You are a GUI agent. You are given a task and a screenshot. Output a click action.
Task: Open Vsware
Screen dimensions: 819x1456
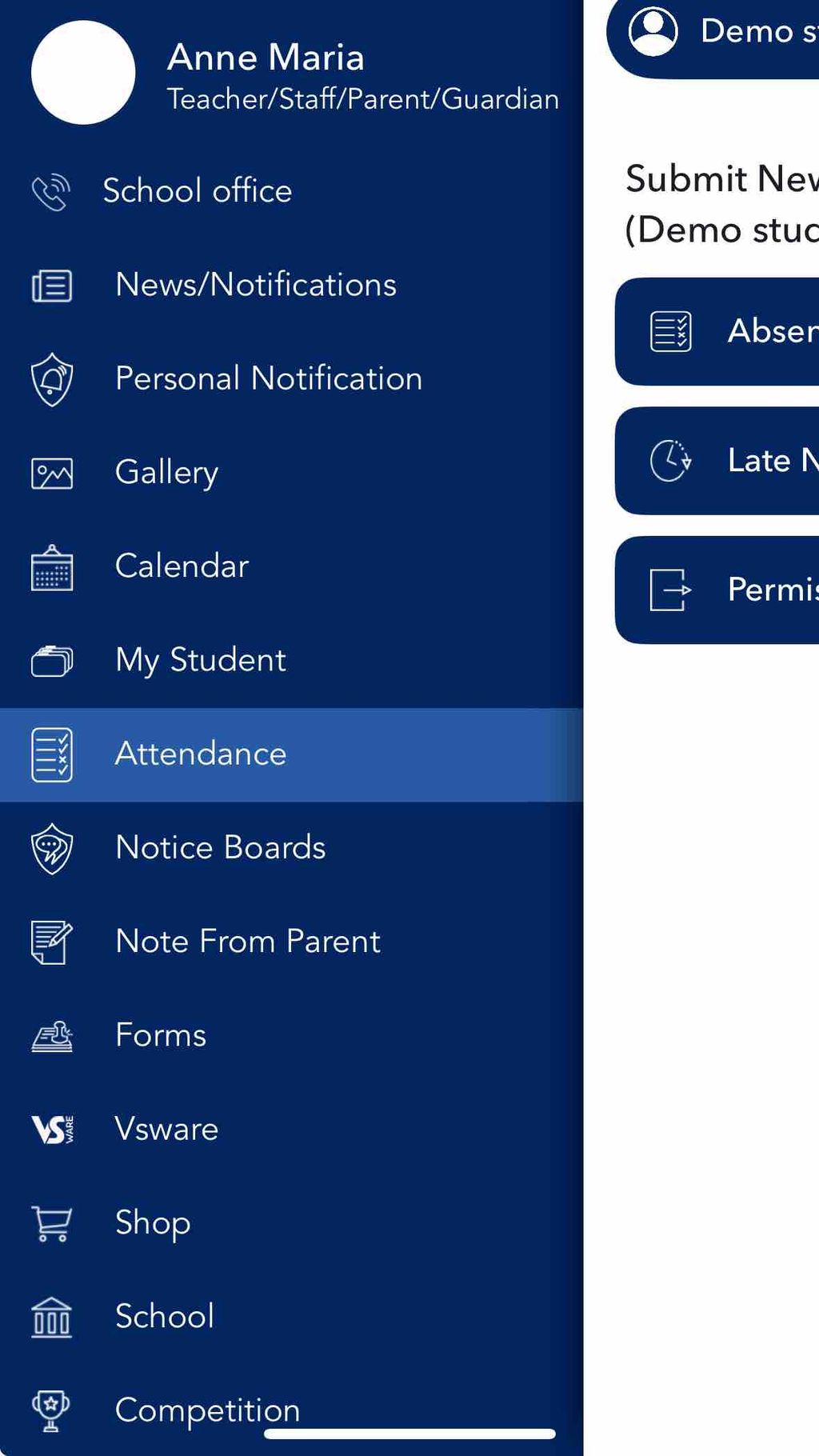pyautogui.click(x=166, y=1129)
